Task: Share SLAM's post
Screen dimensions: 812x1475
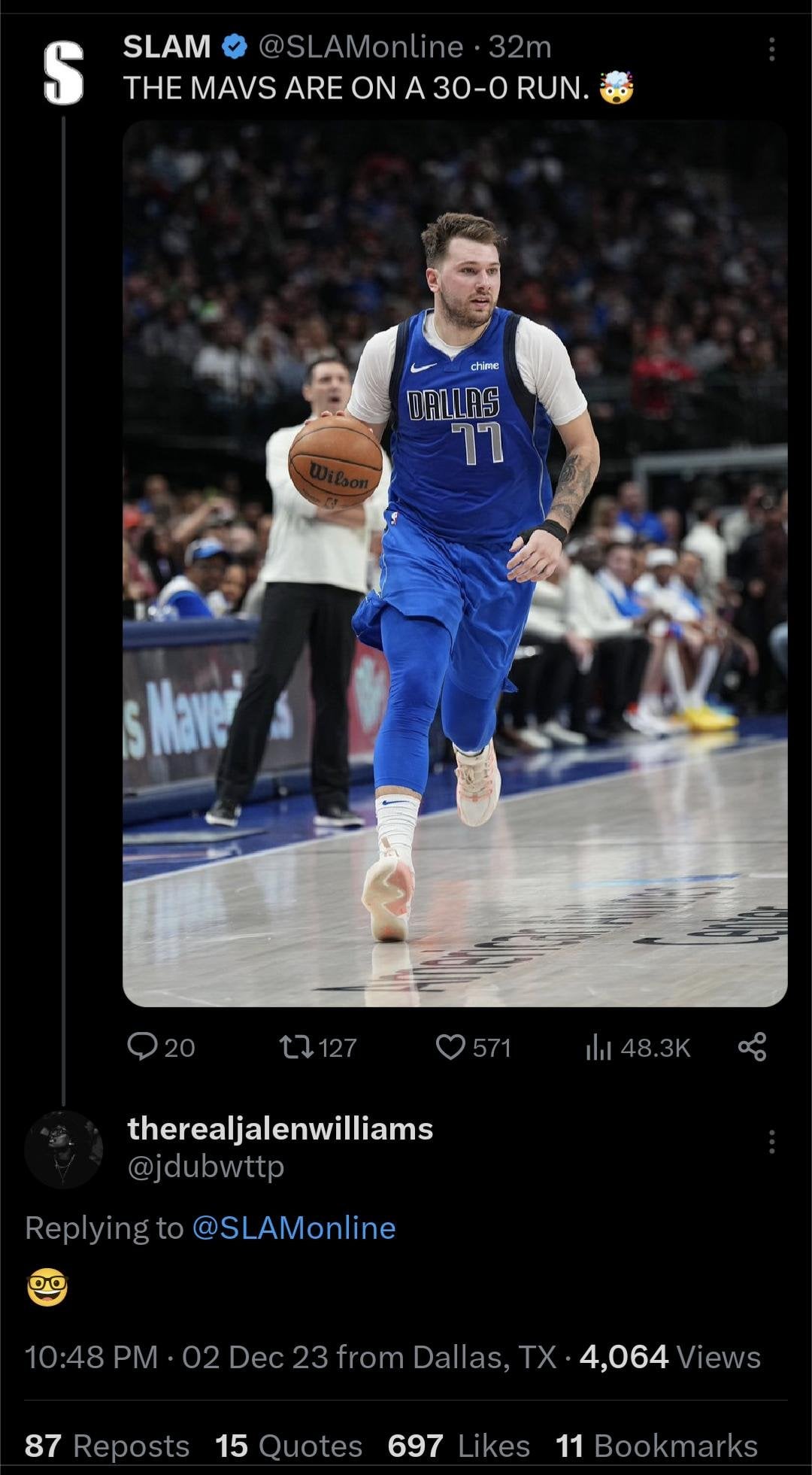Action: pyautogui.click(x=752, y=1046)
